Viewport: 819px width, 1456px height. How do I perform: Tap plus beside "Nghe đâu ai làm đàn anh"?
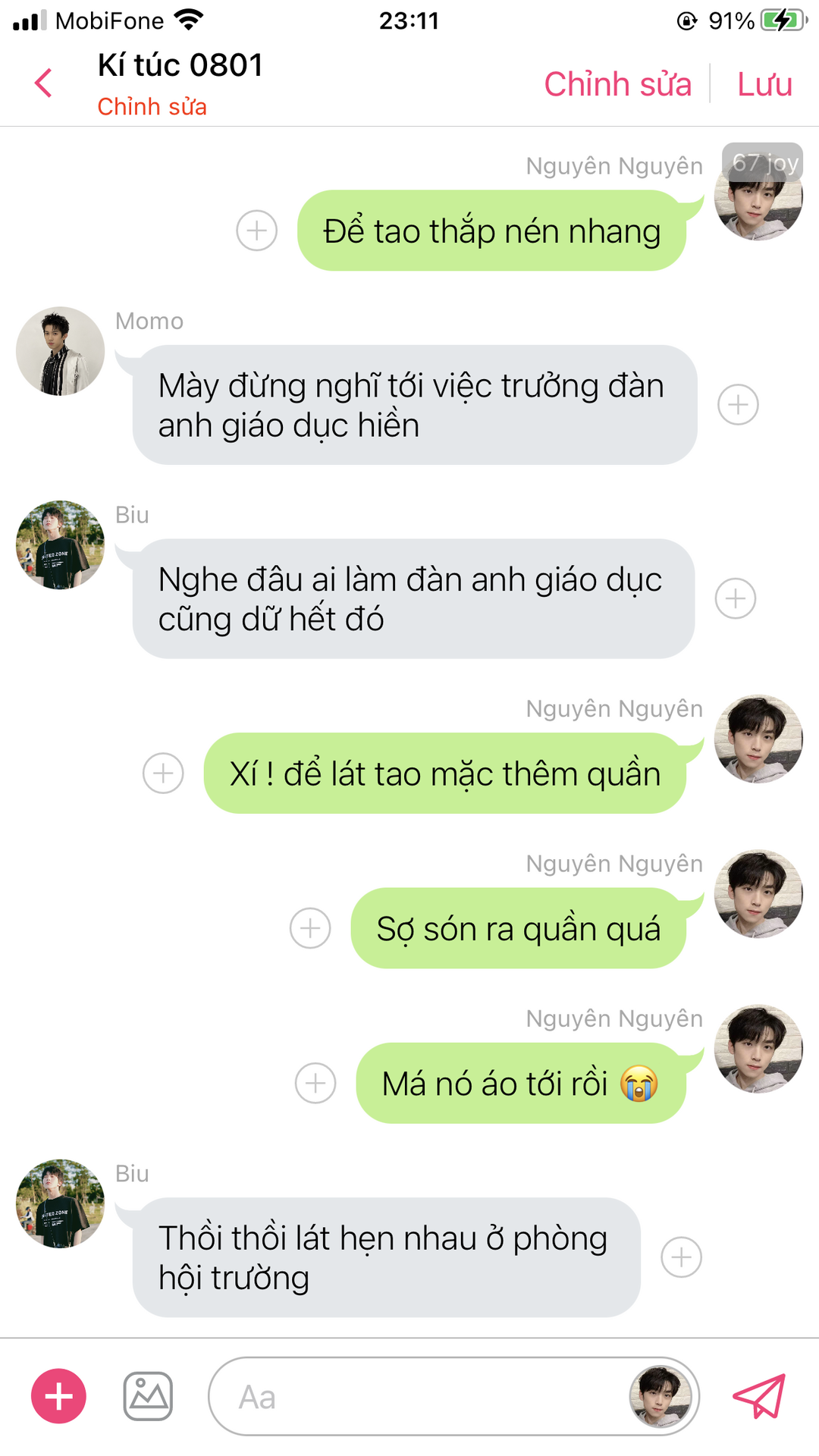(736, 599)
